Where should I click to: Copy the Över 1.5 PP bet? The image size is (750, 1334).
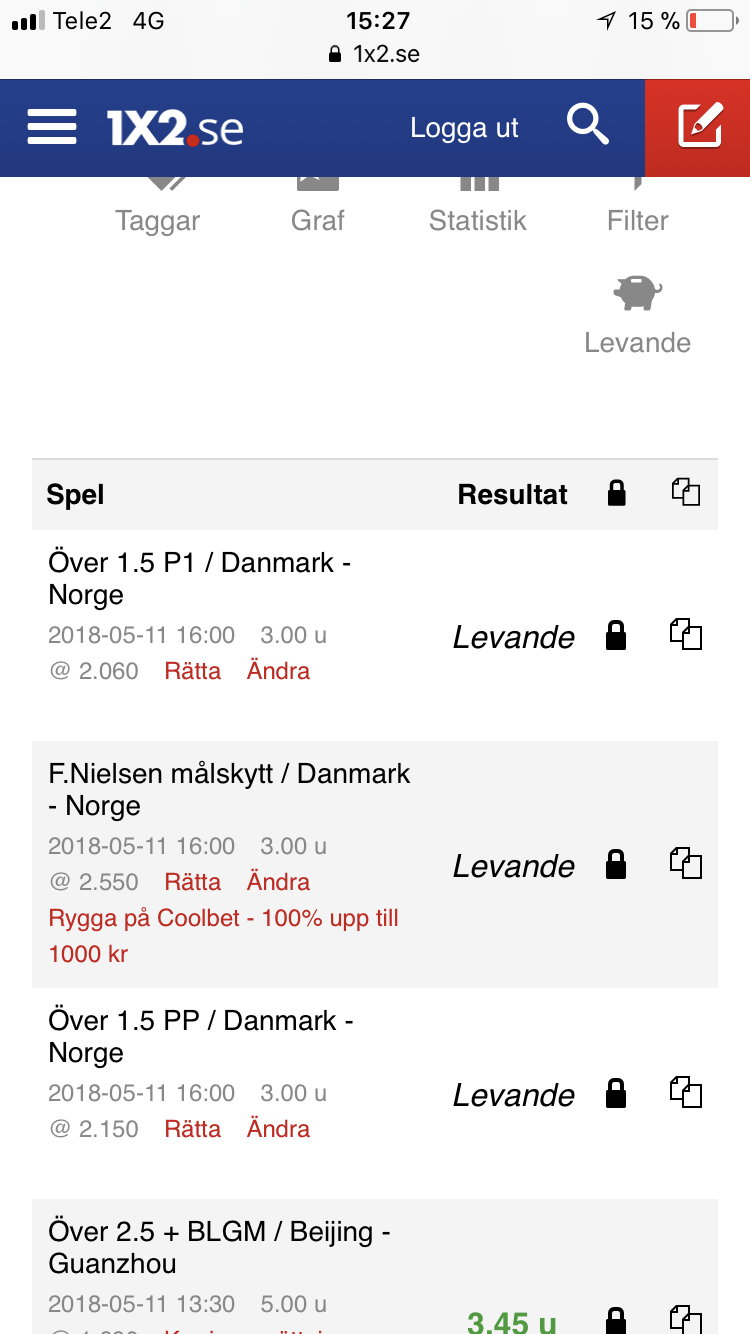(685, 1093)
